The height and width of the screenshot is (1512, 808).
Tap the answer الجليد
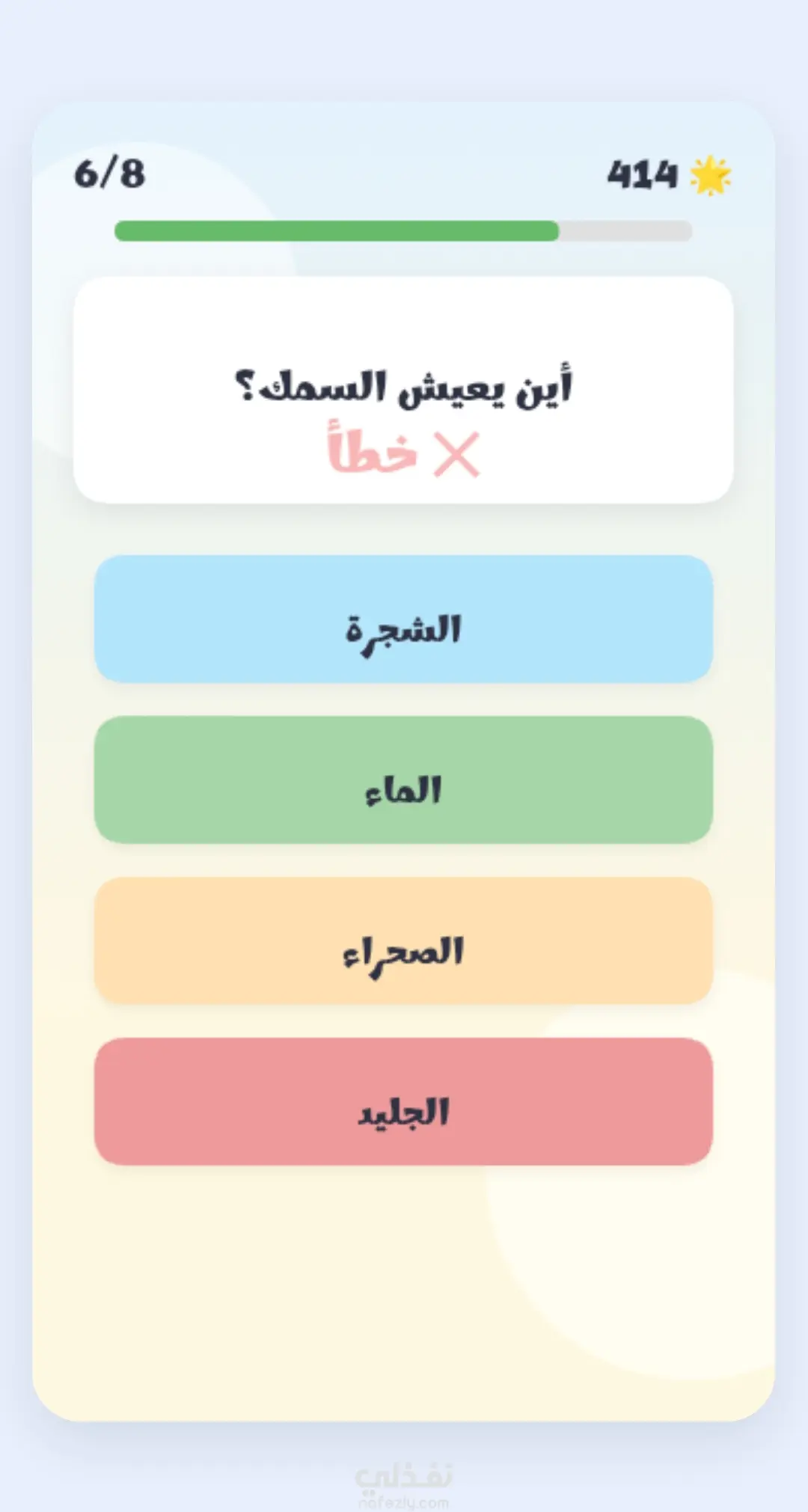tap(403, 1101)
